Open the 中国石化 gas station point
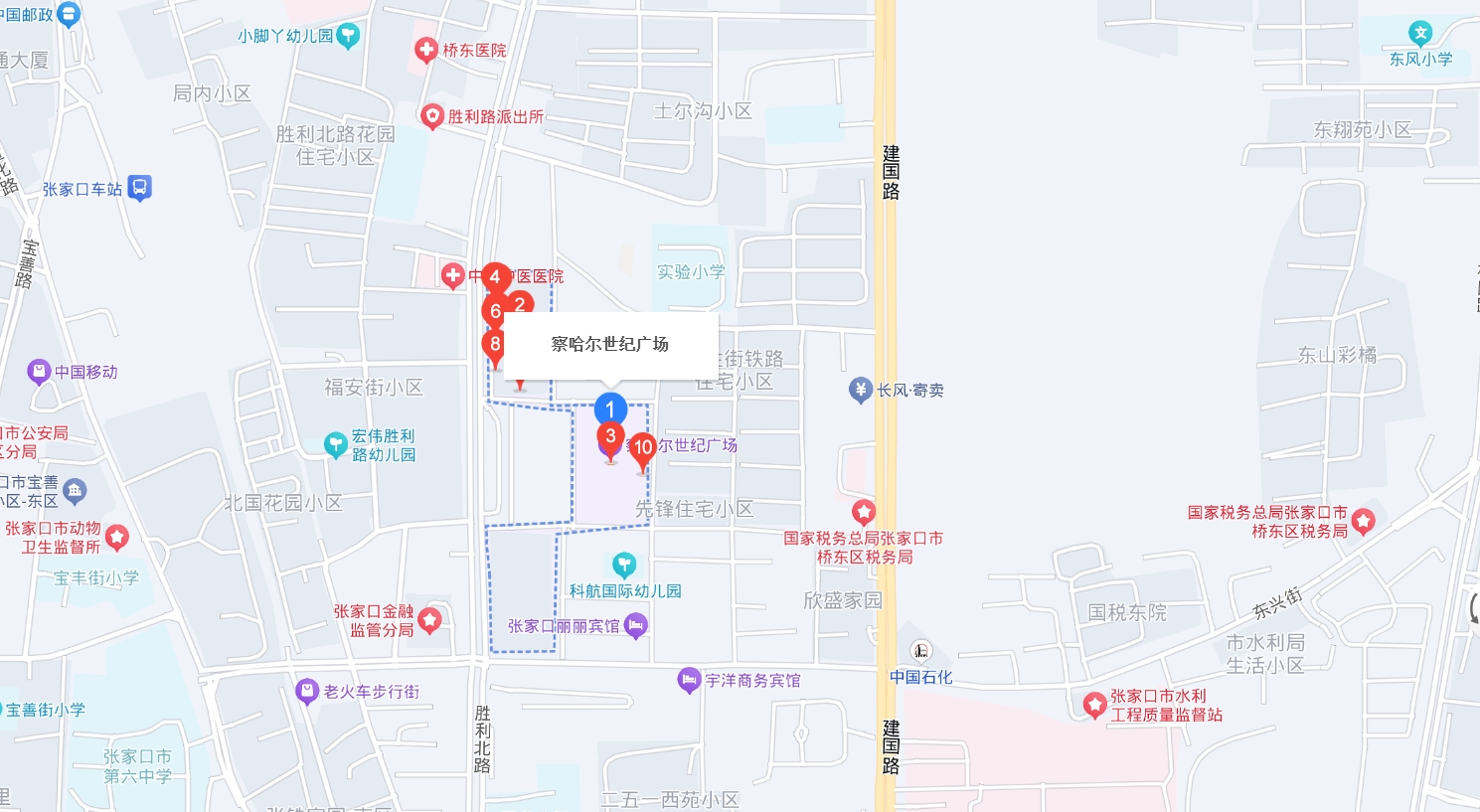Image resolution: width=1480 pixels, height=812 pixels. point(921,651)
